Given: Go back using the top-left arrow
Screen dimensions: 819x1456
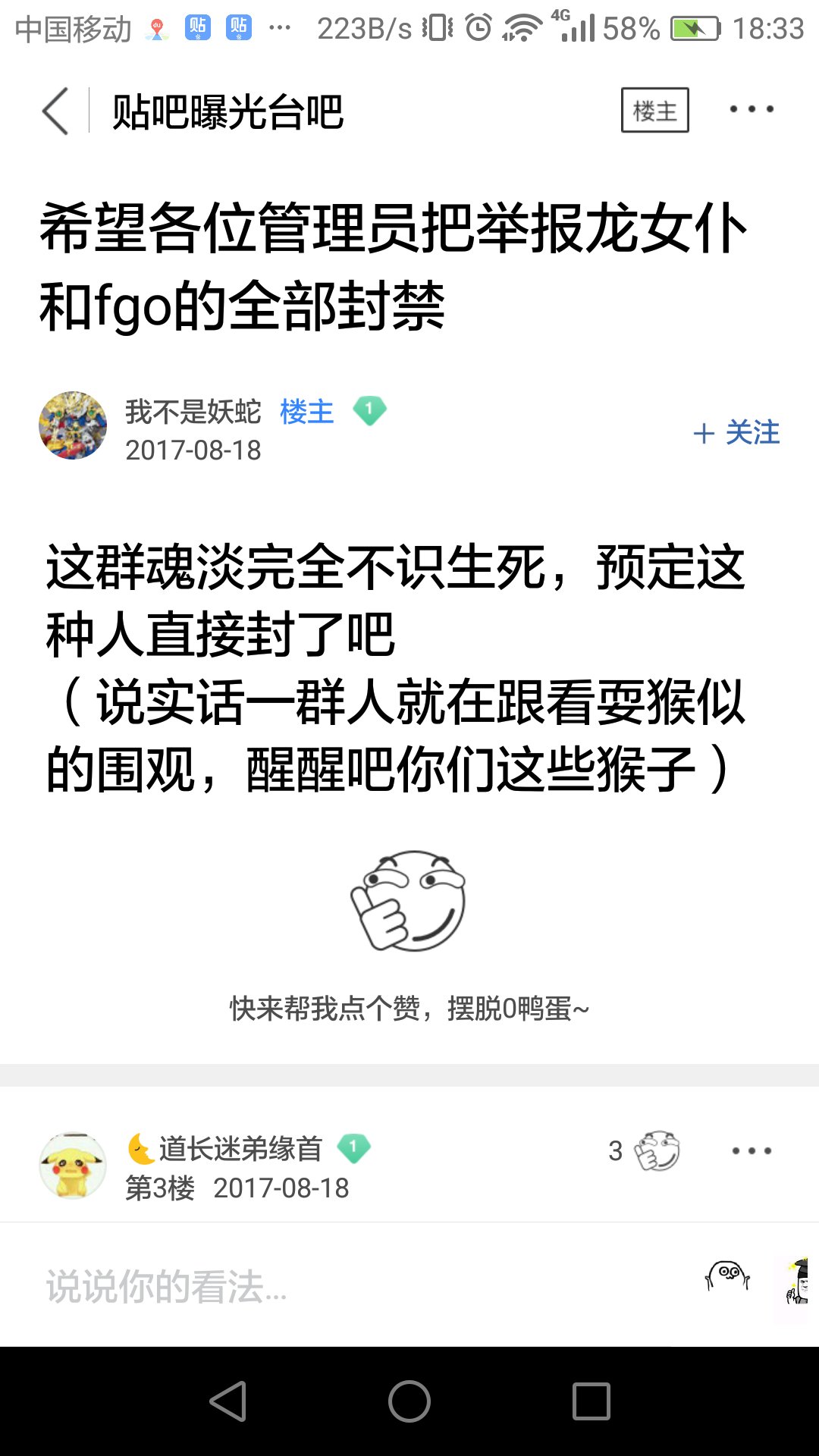Looking at the screenshot, I should tap(55, 111).
